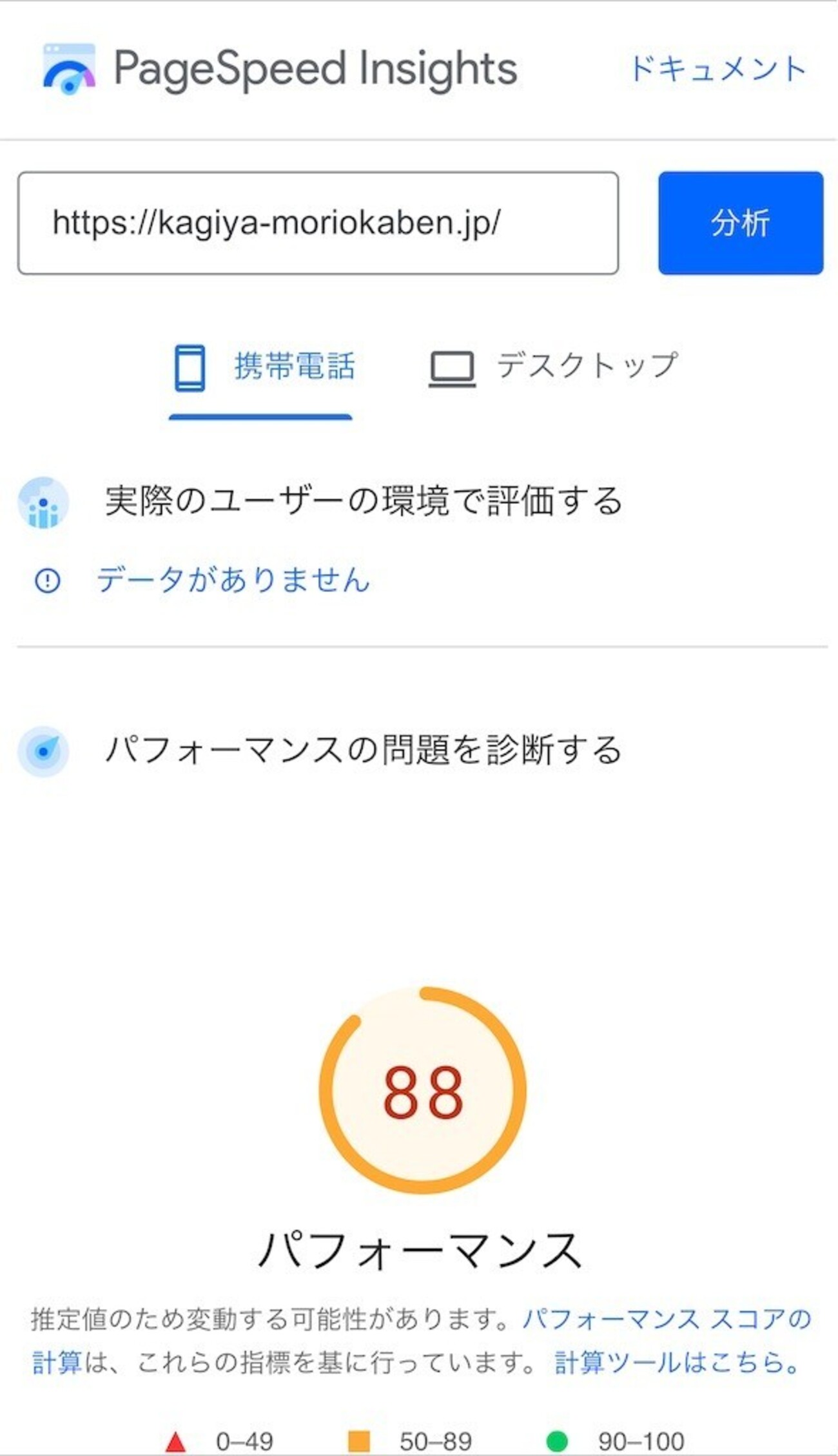Open the 計算ツールはこちら link

pos(677,1363)
